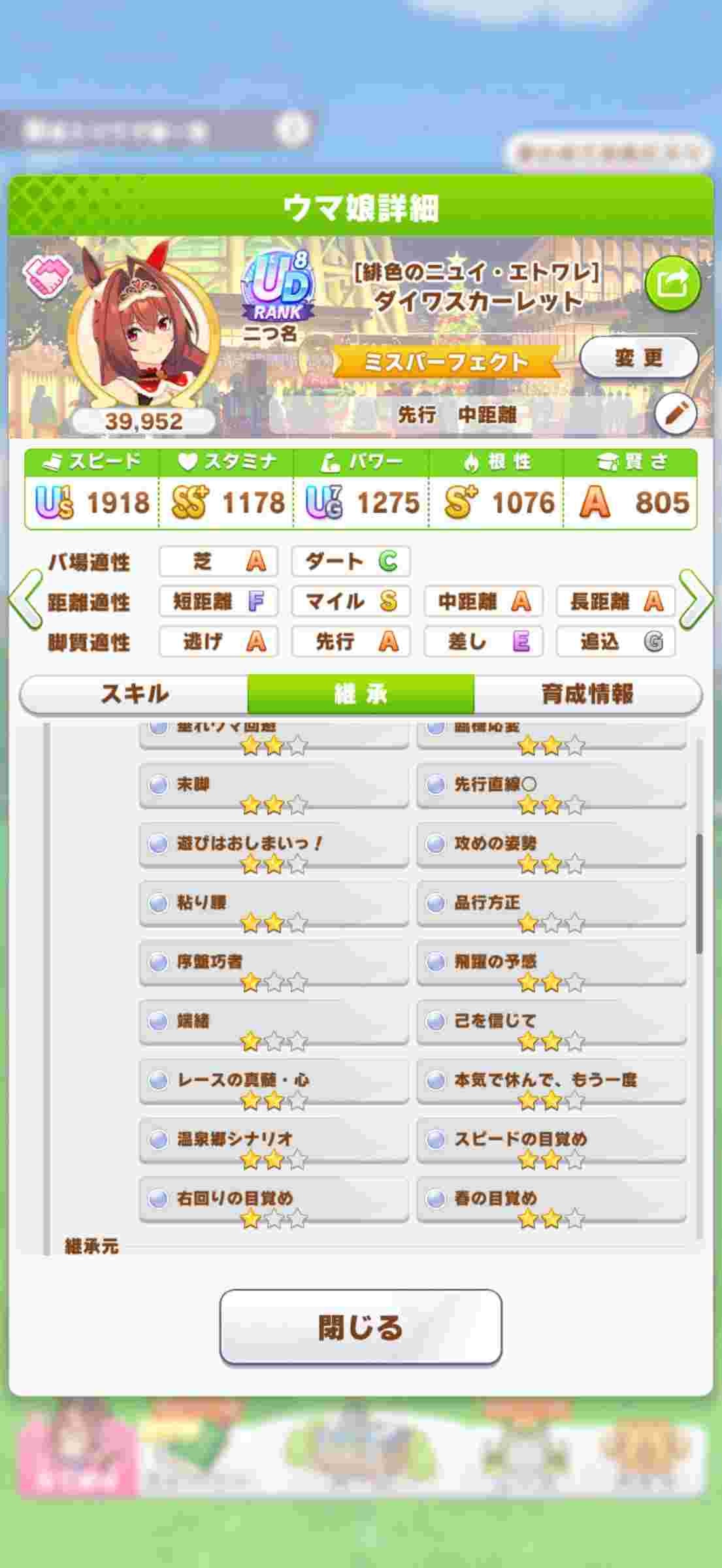This screenshot has width=722, height=1568.
Task: Open the 育成情報 tab
Action: pyautogui.click(x=587, y=694)
